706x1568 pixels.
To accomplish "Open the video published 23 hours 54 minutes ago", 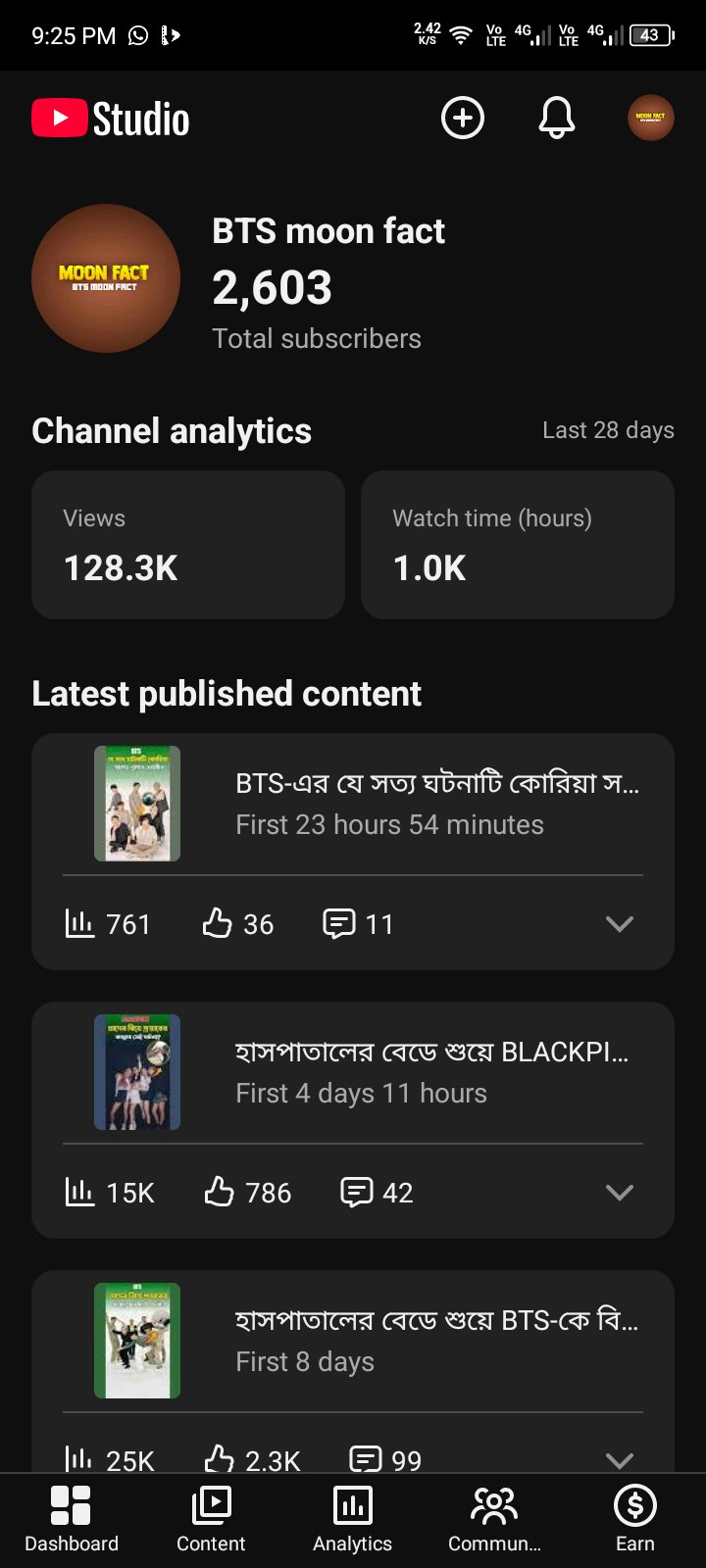I will pos(353,804).
